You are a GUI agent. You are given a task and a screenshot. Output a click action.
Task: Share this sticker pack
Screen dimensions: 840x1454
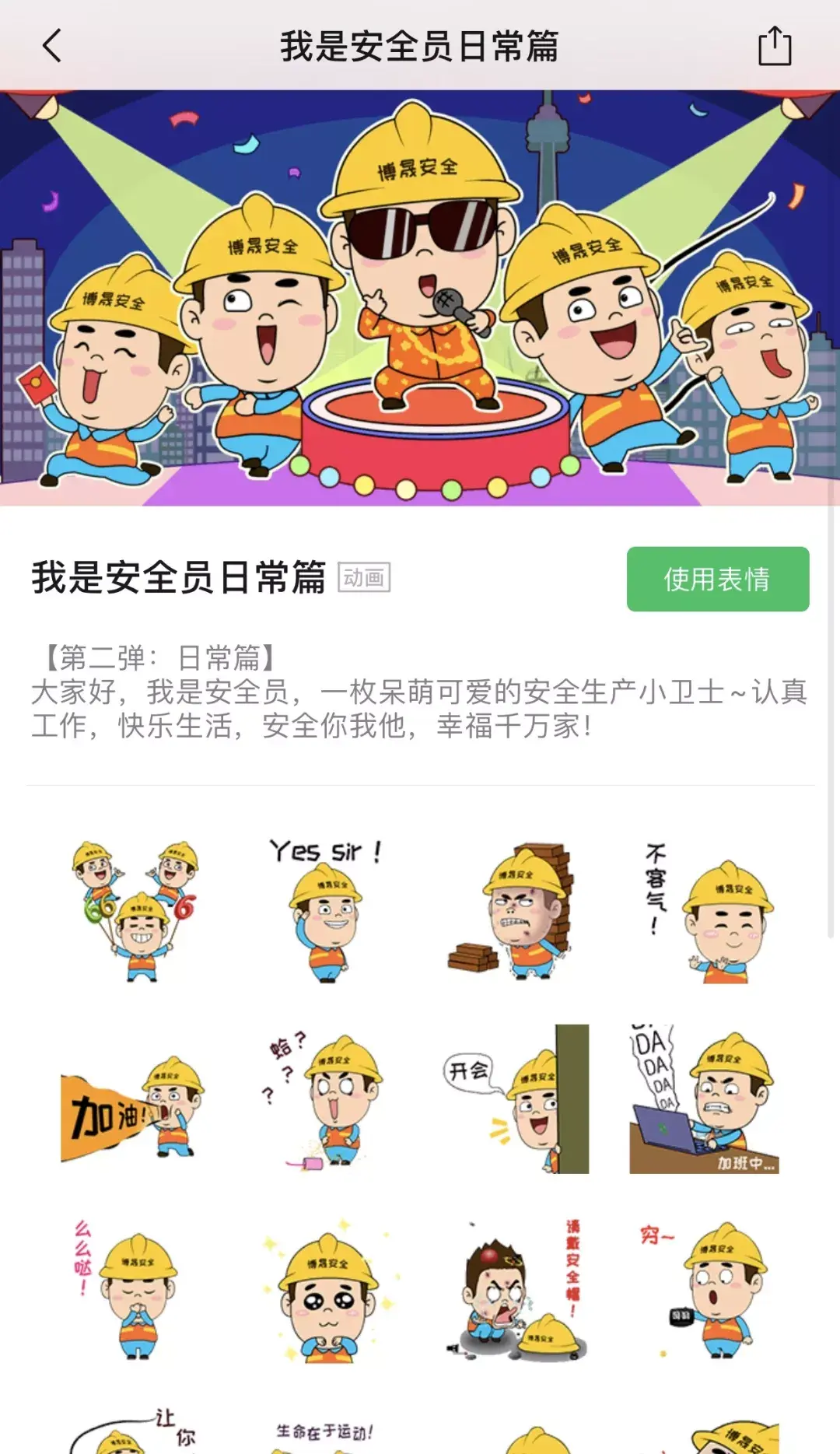click(x=774, y=46)
